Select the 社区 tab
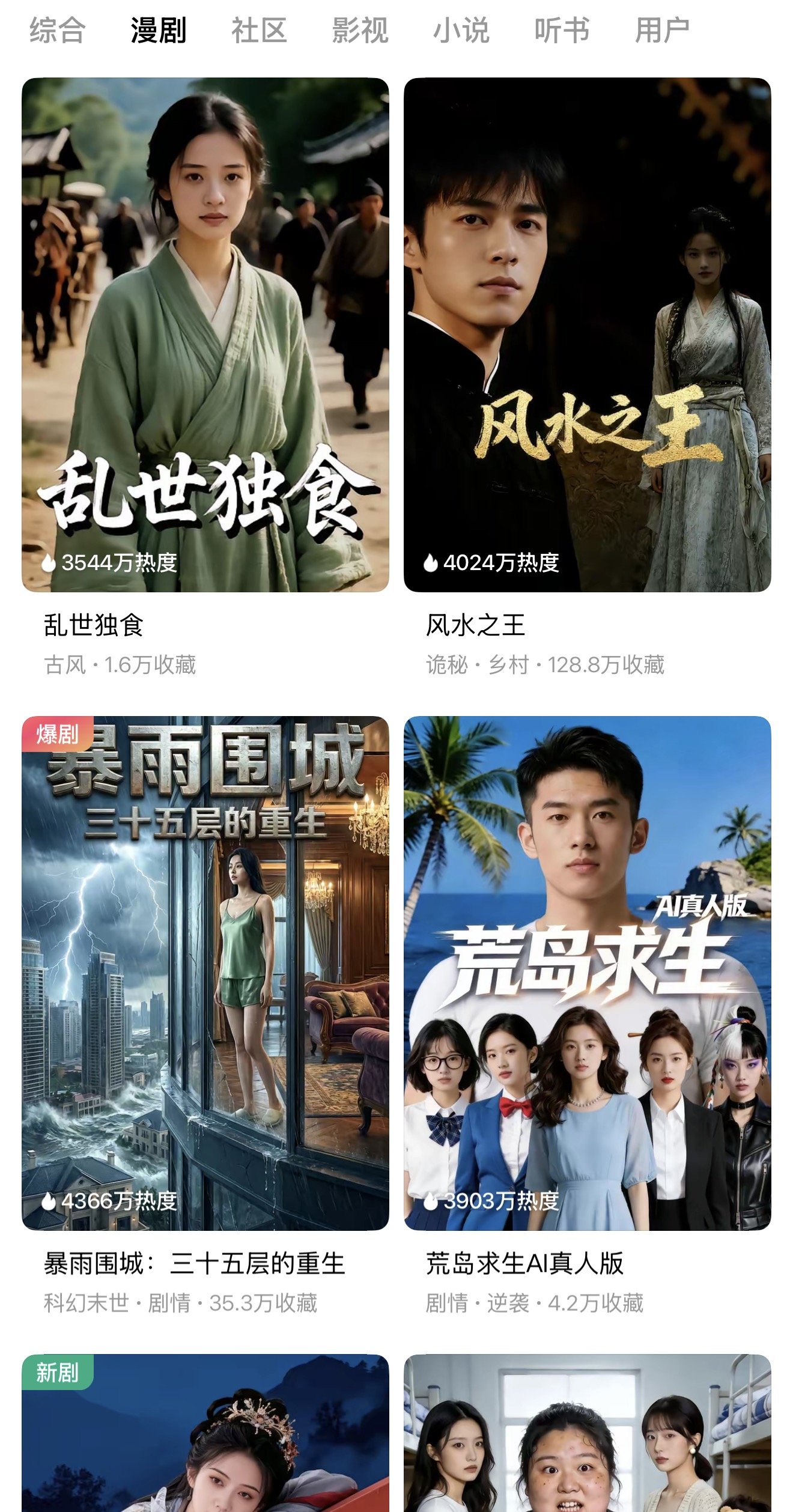This screenshot has width=793, height=1512. [x=259, y=31]
